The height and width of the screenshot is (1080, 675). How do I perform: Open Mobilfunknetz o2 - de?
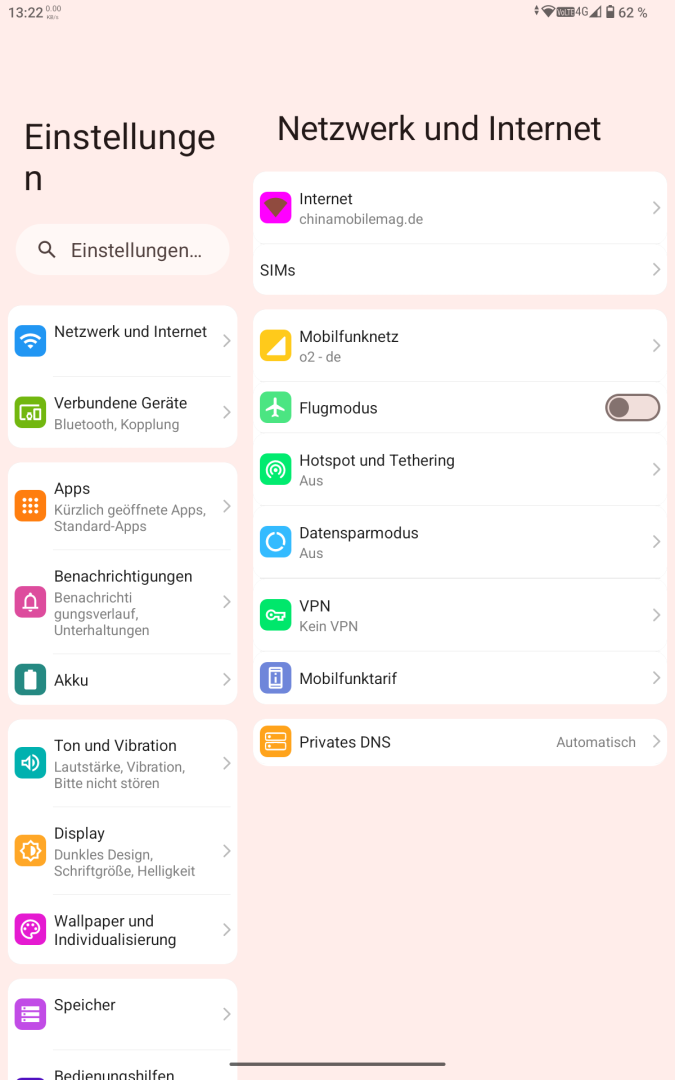460,346
